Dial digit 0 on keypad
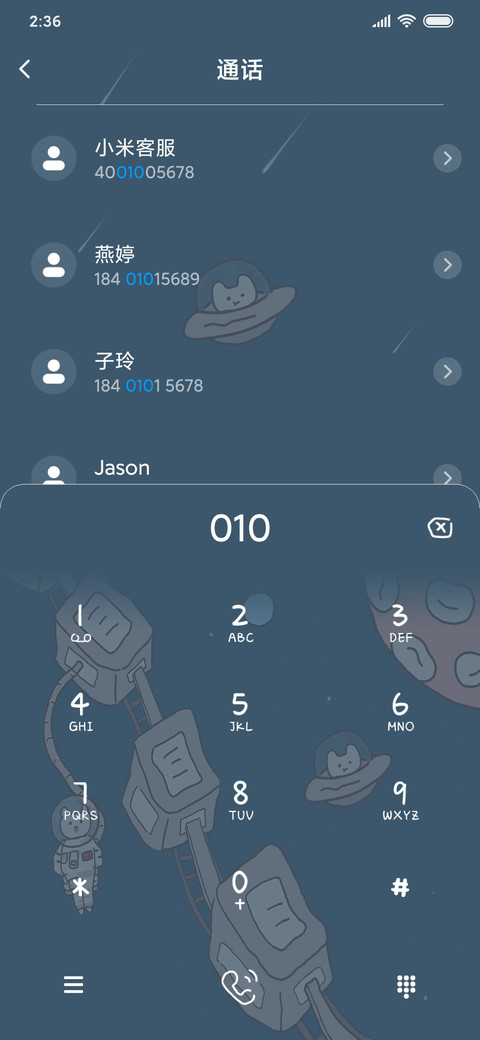Image resolution: width=480 pixels, height=1040 pixels. (x=240, y=889)
